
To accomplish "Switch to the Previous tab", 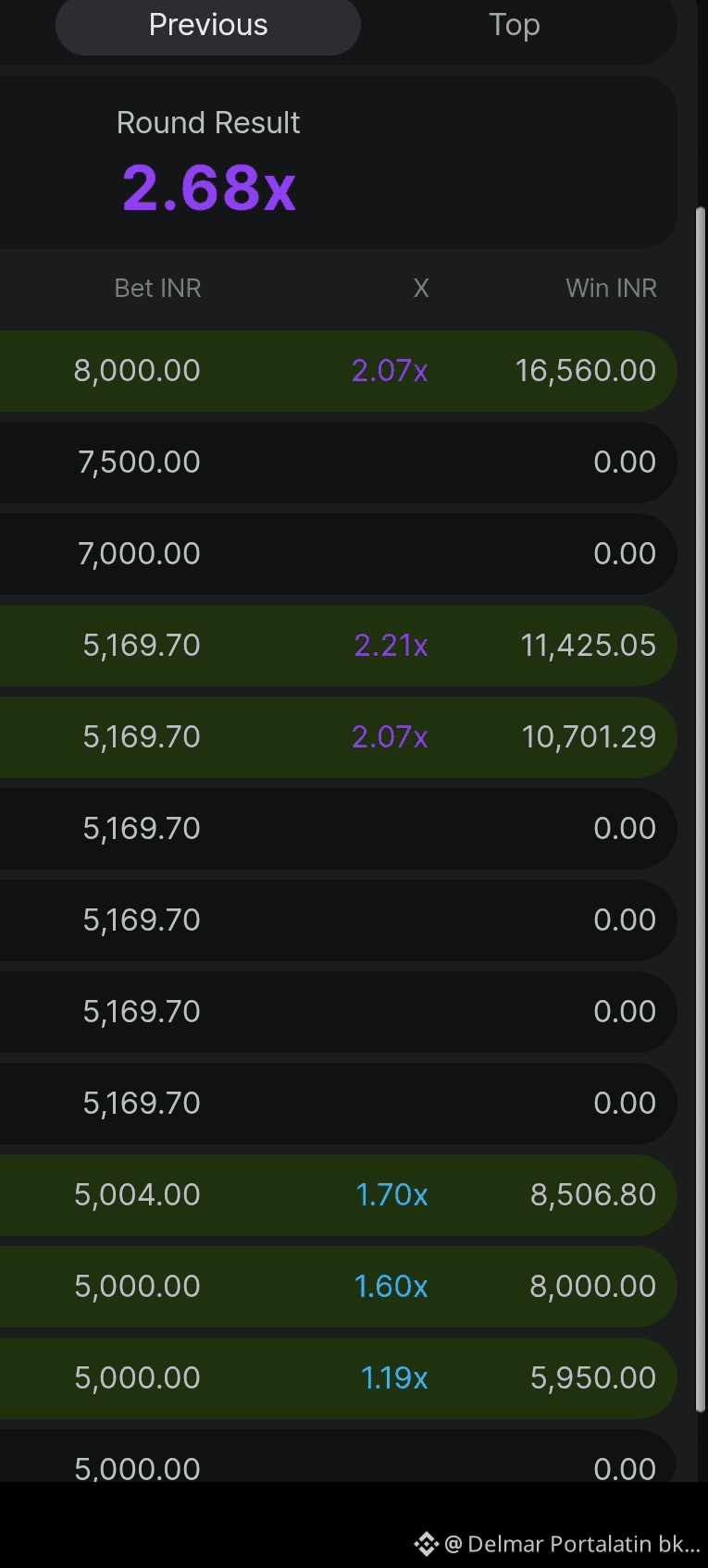I will coord(208,25).
